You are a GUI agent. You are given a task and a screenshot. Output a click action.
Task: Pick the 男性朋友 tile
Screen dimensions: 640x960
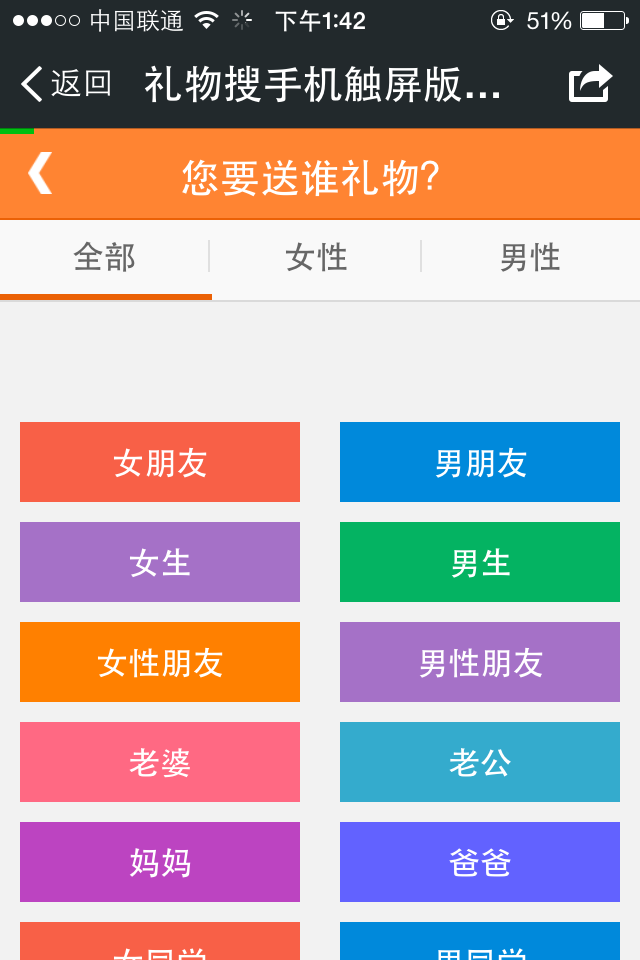point(480,662)
